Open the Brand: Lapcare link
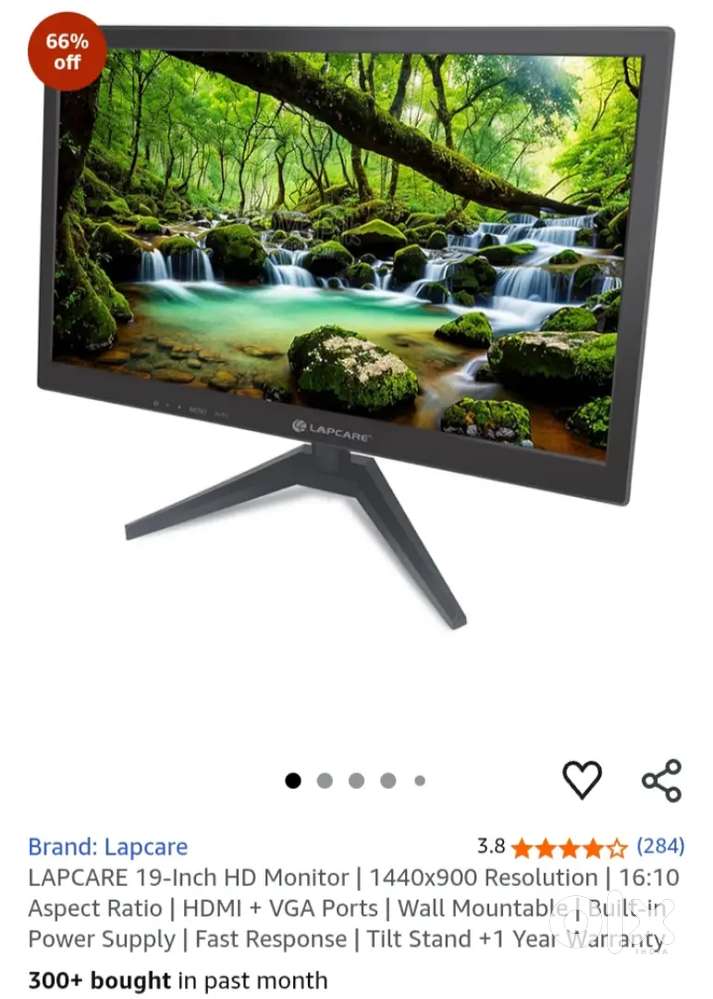This screenshot has height=999, width=713. (107, 847)
